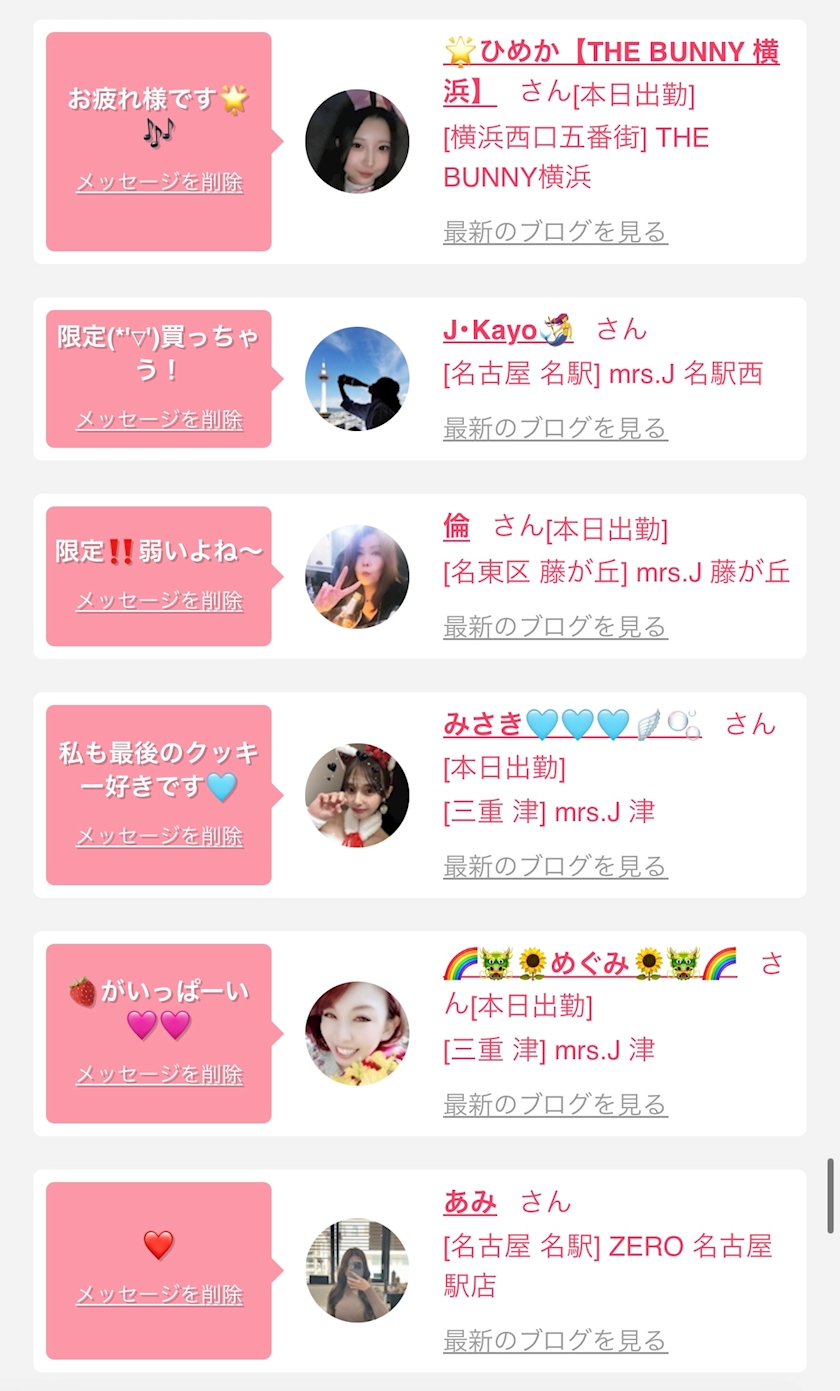This screenshot has height=1391, width=840.
Task: View J・Kayo's latest blog
Action: [555, 428]
